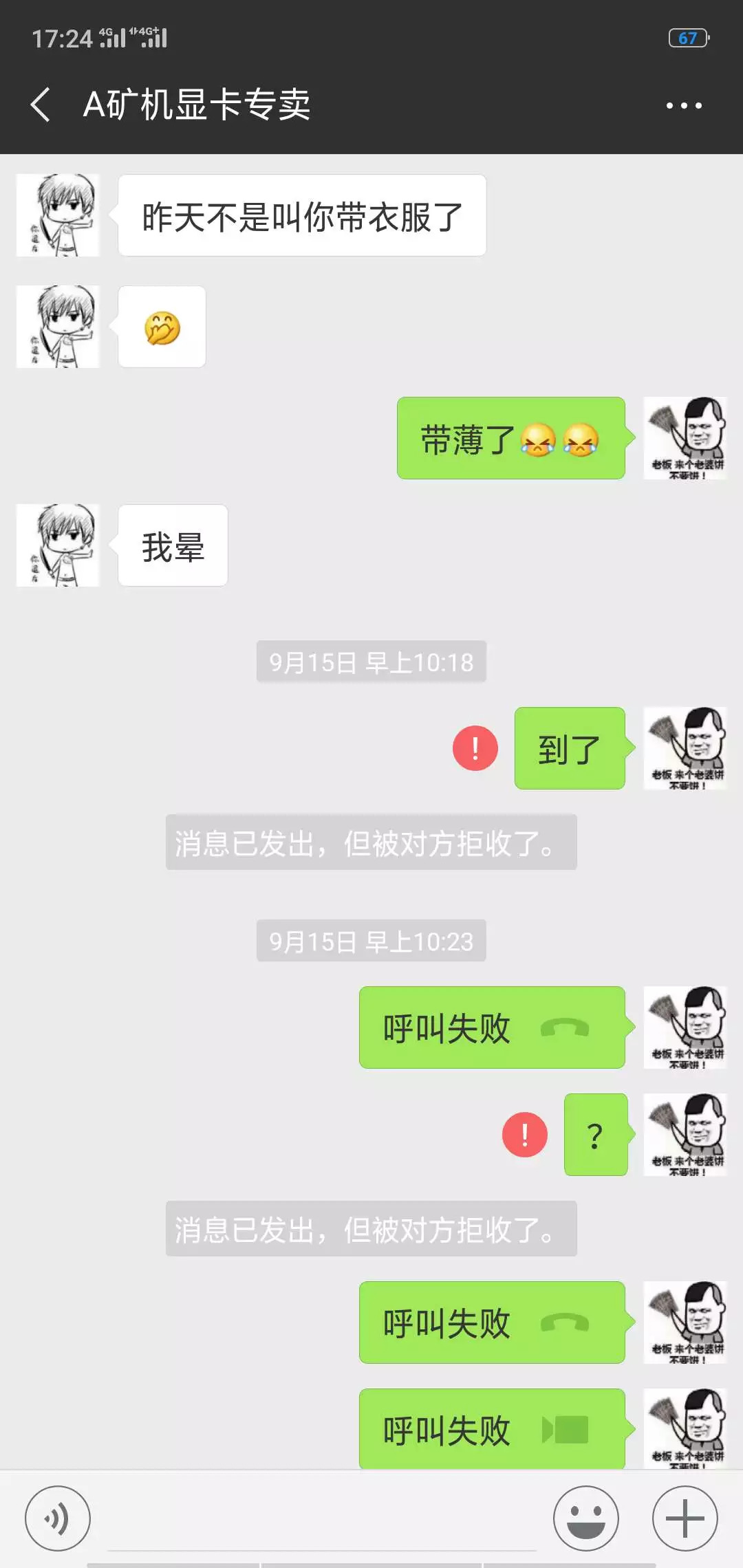Viewport: 743px width, 1568px height.
Task: Switch to voice message input
Action: [x=58, y=1518]
